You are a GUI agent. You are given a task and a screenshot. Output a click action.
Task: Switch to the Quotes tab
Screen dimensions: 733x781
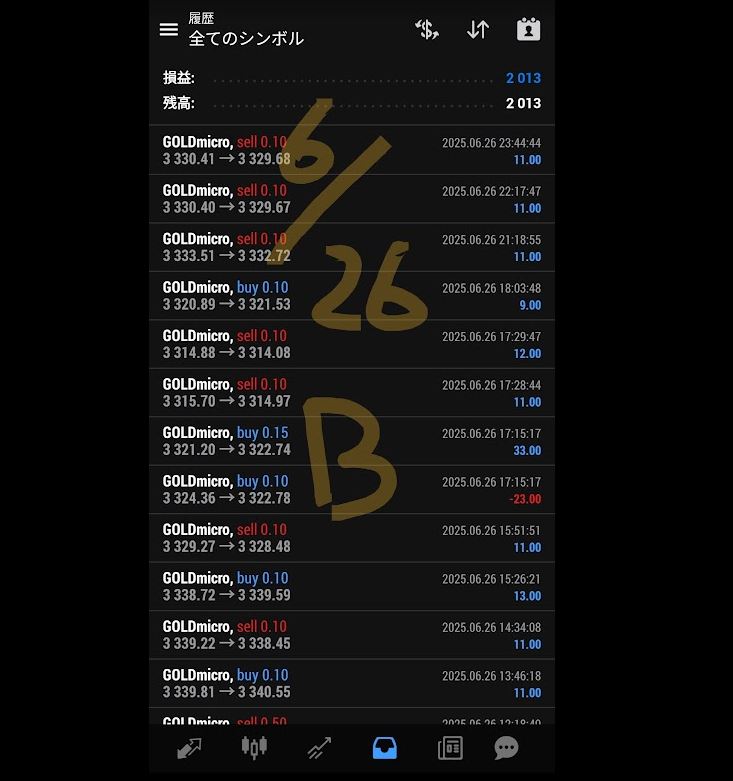click(189, 748)
